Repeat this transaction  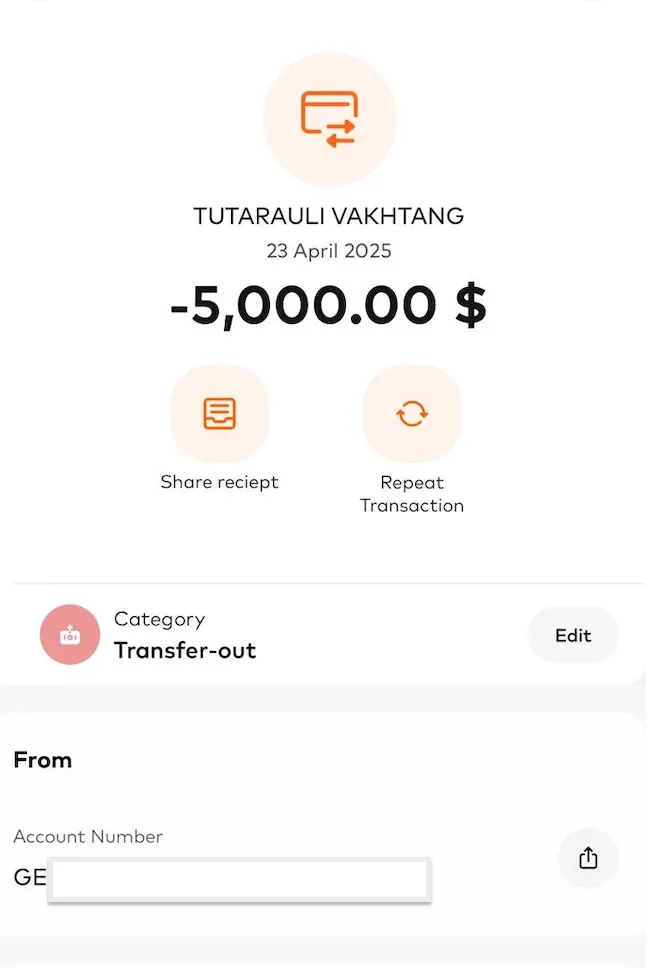click(411, 414)
